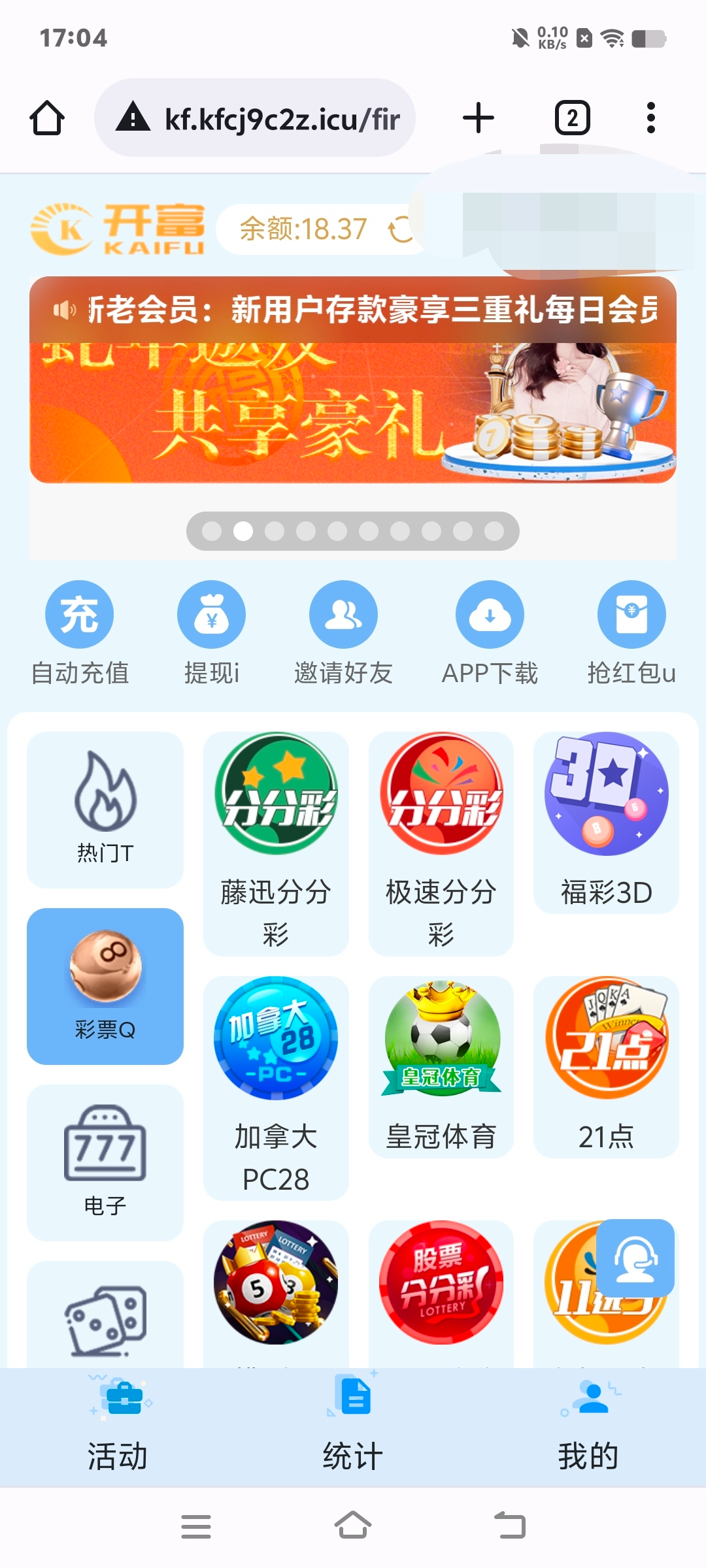This screenshot has height=1568, width=706.
Task: Go to the browser home page
Action: 47,118
